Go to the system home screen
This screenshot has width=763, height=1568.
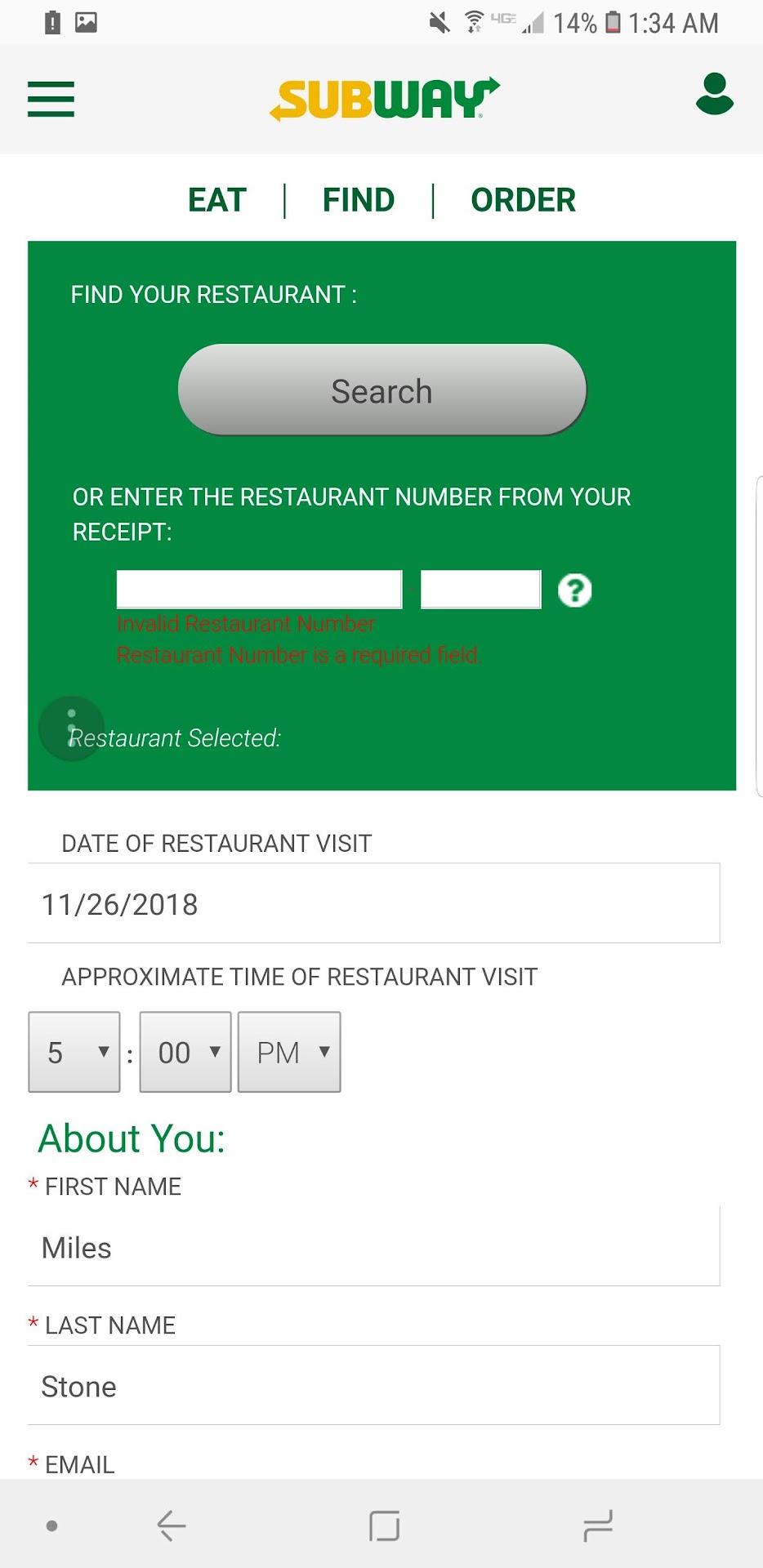pos(384,1526)
